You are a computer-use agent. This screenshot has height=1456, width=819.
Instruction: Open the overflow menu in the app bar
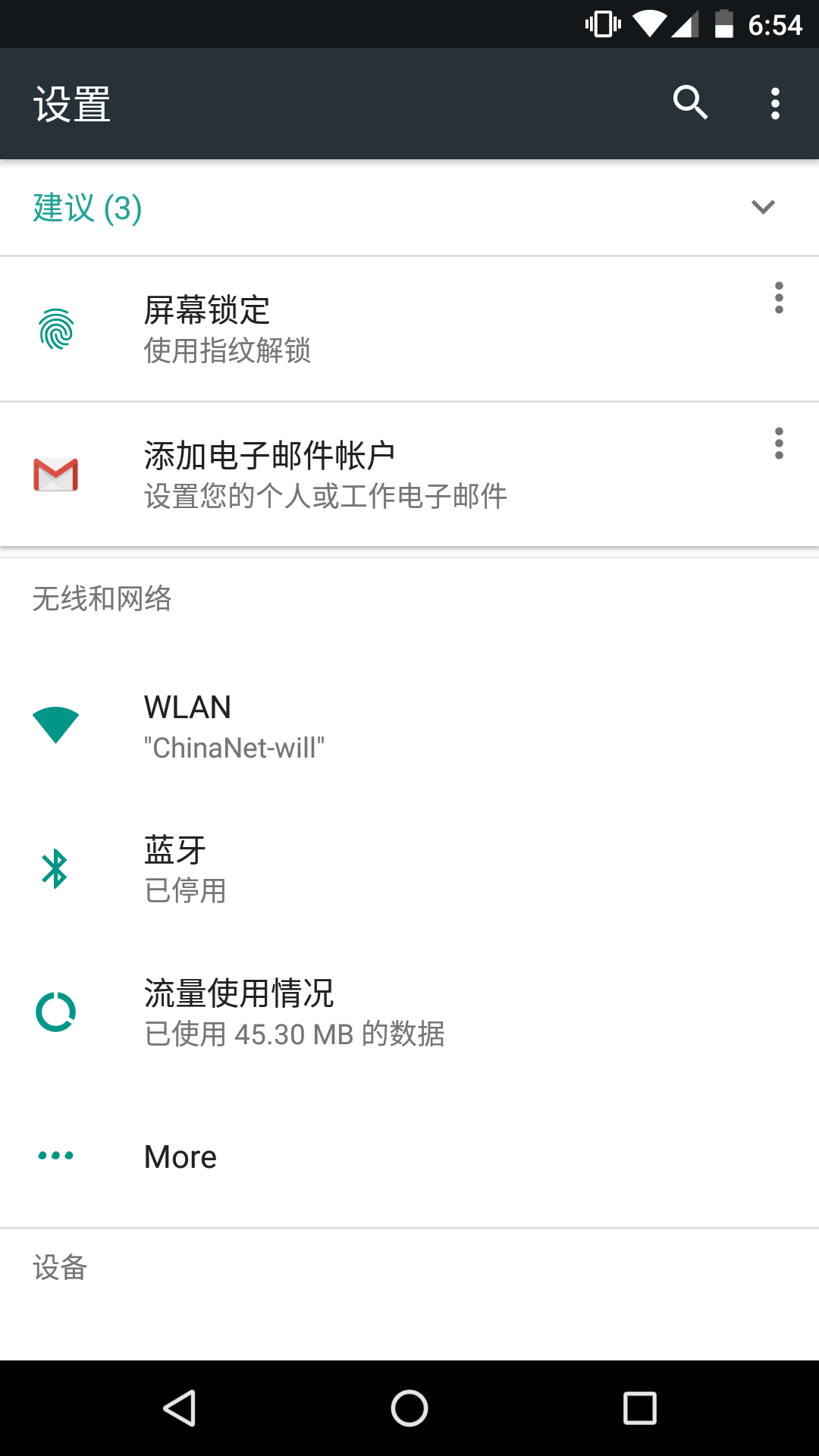pos(775,103)
